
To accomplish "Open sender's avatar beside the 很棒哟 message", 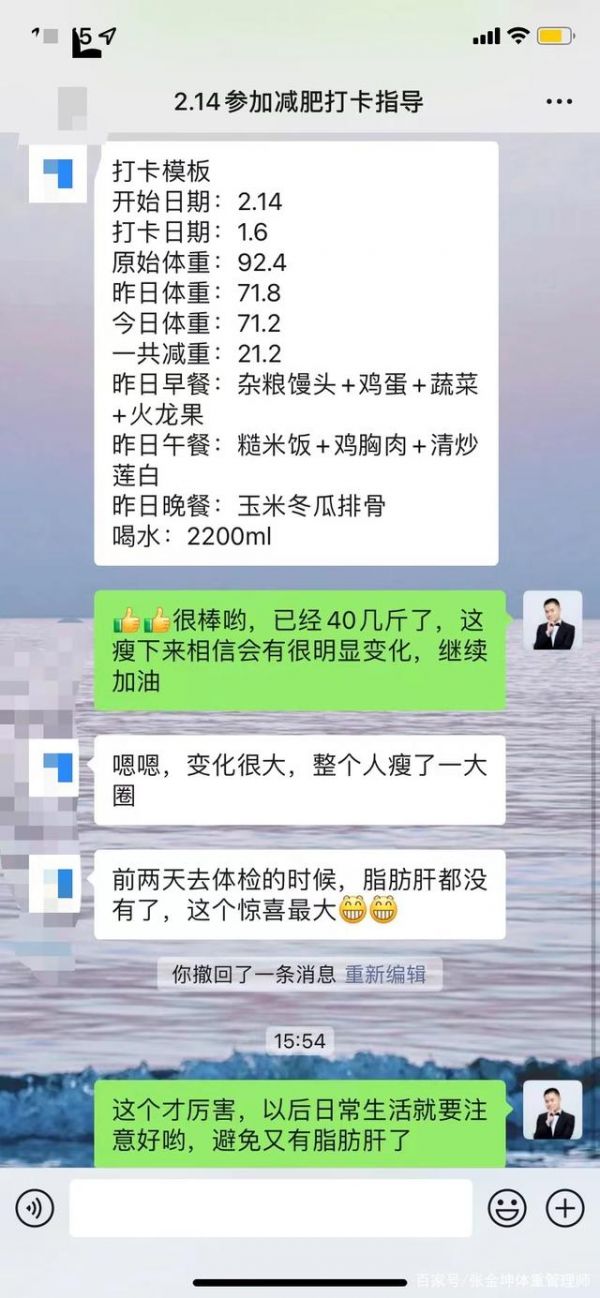I will point(553,620).
